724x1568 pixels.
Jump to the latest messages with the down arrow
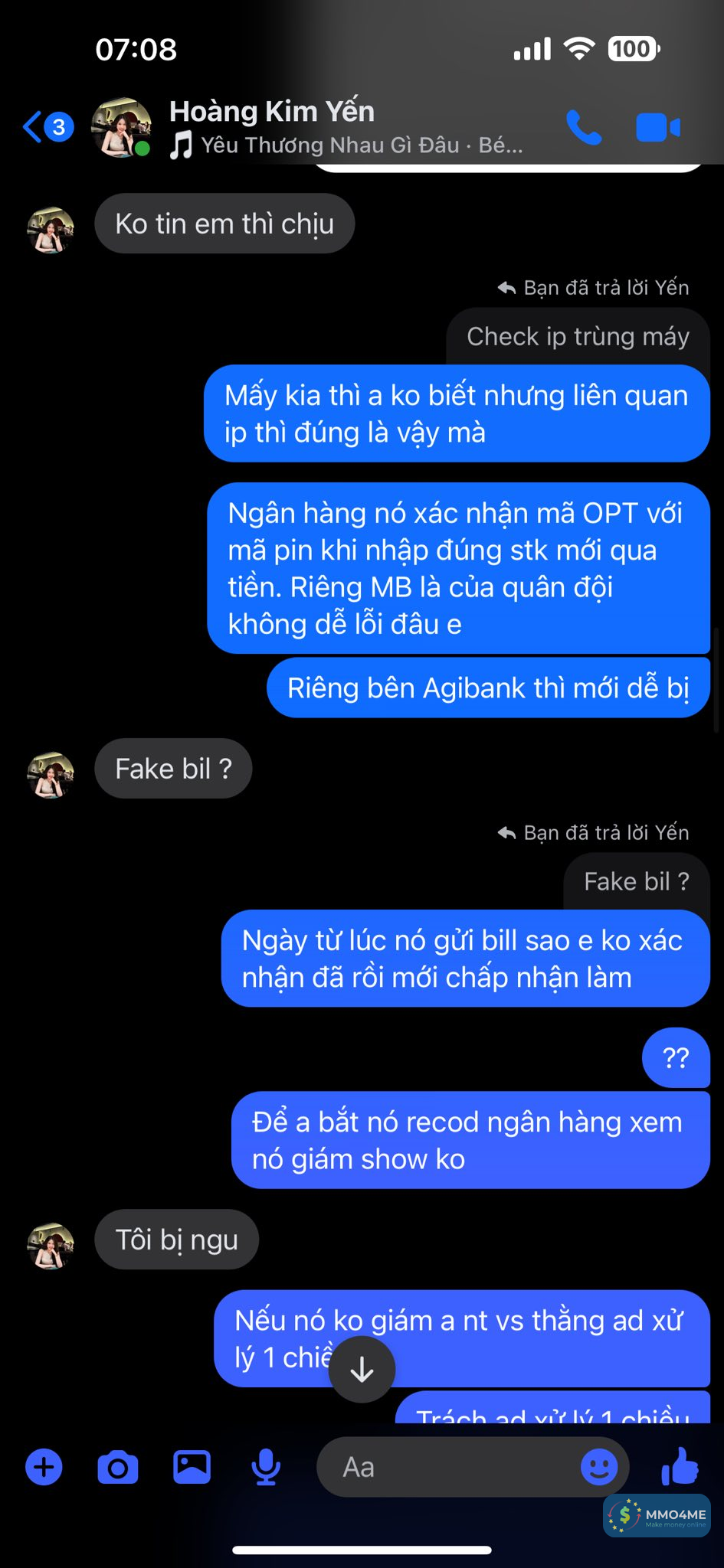pos(362,1370)
